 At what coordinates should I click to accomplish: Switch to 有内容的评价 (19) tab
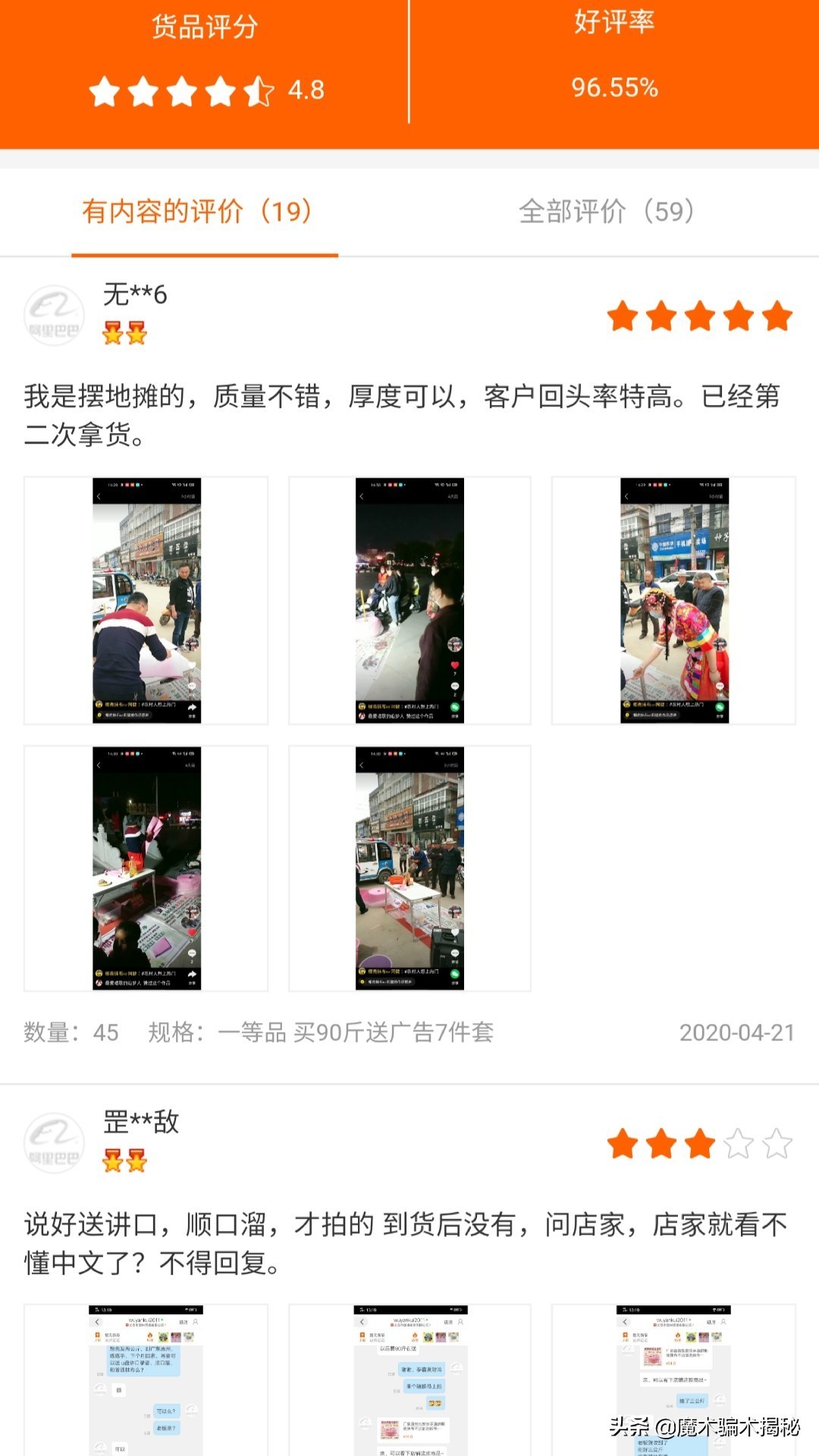(197, 212)
